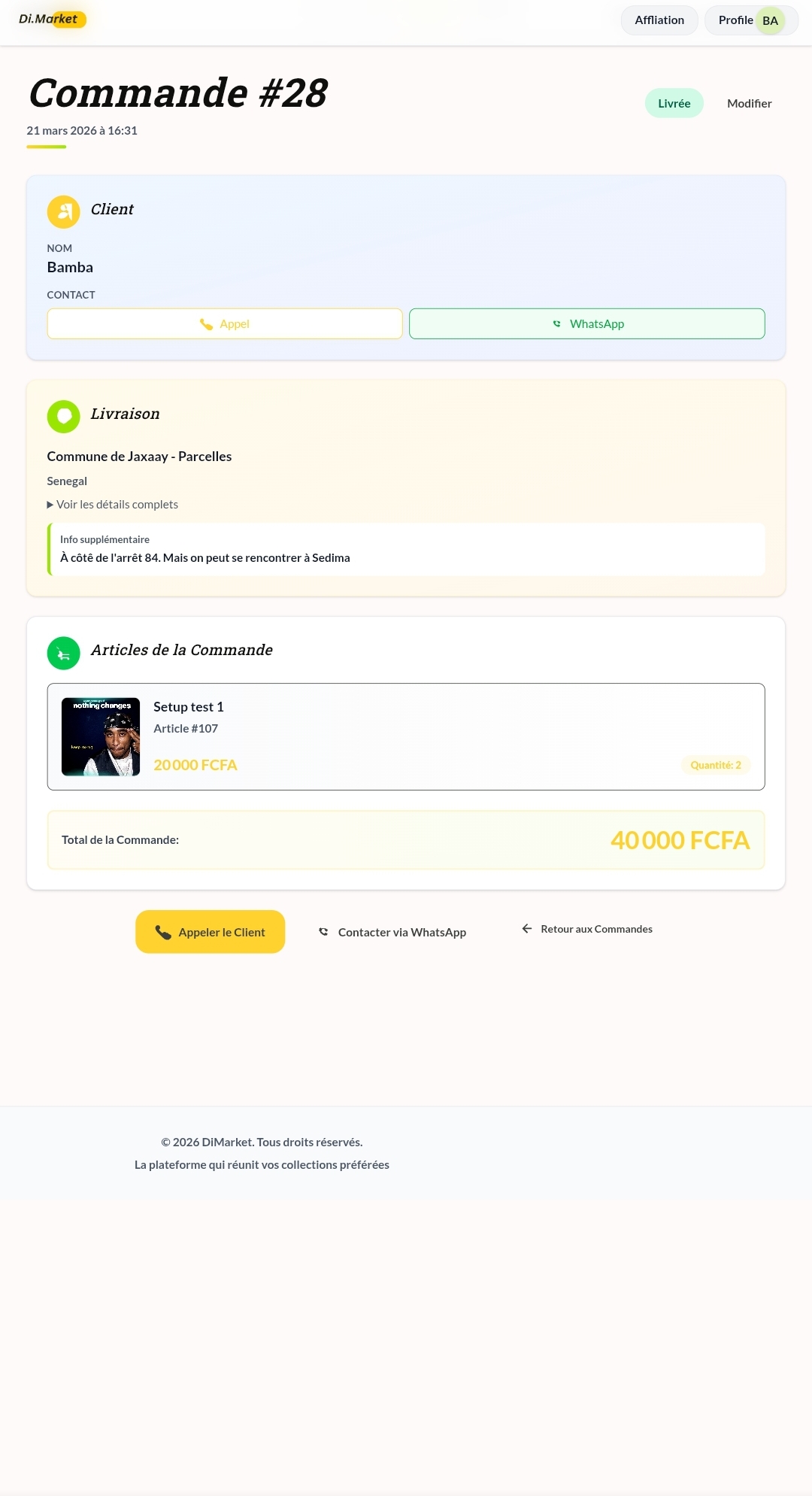Viewport: 812px width, 1496px height.
Task: Open the Setup test 1 product thumbnail
Action: tap(101, 736)
